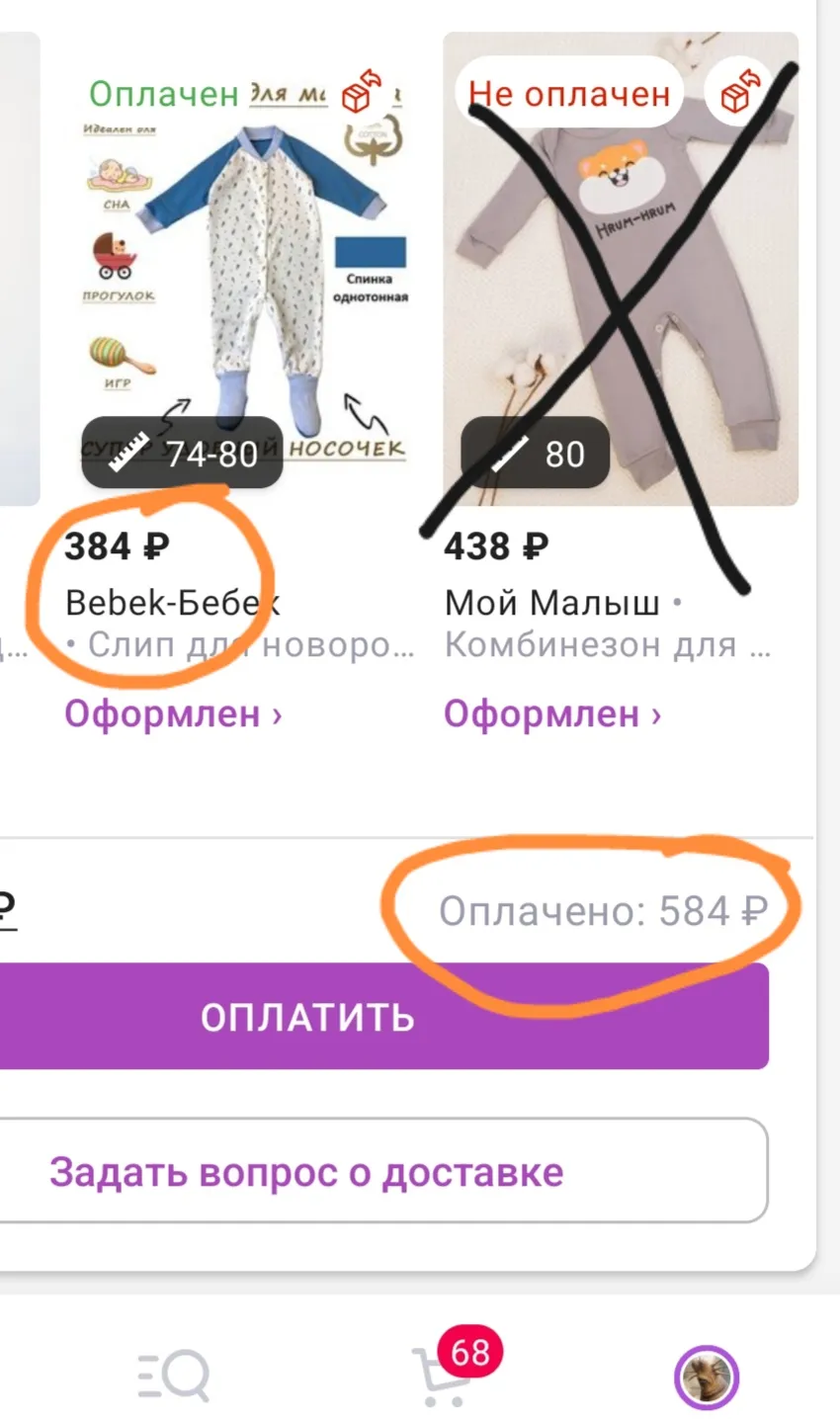The width and height of the screenshot is (840, 1419).
Task: Tap the purple ОПЛАТИТЬ button
Action: click(384, 1017)
